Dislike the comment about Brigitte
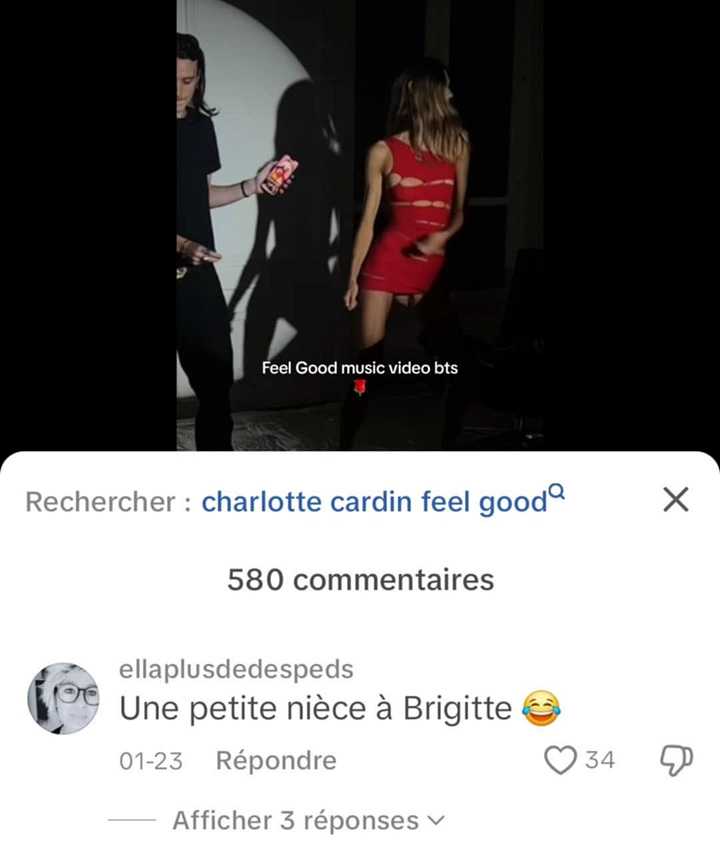The image size is (720, 852). (x=677, y=761)
